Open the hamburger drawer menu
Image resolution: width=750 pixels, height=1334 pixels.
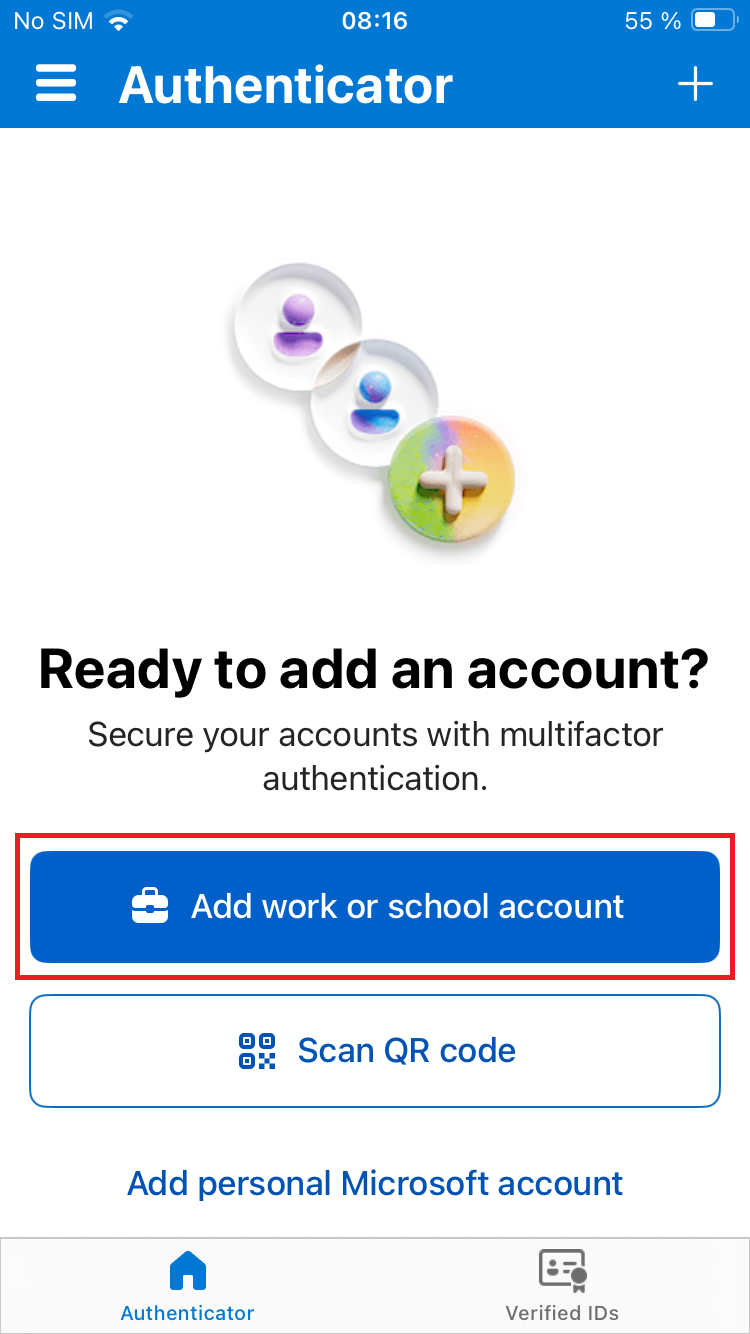[56, 84]
